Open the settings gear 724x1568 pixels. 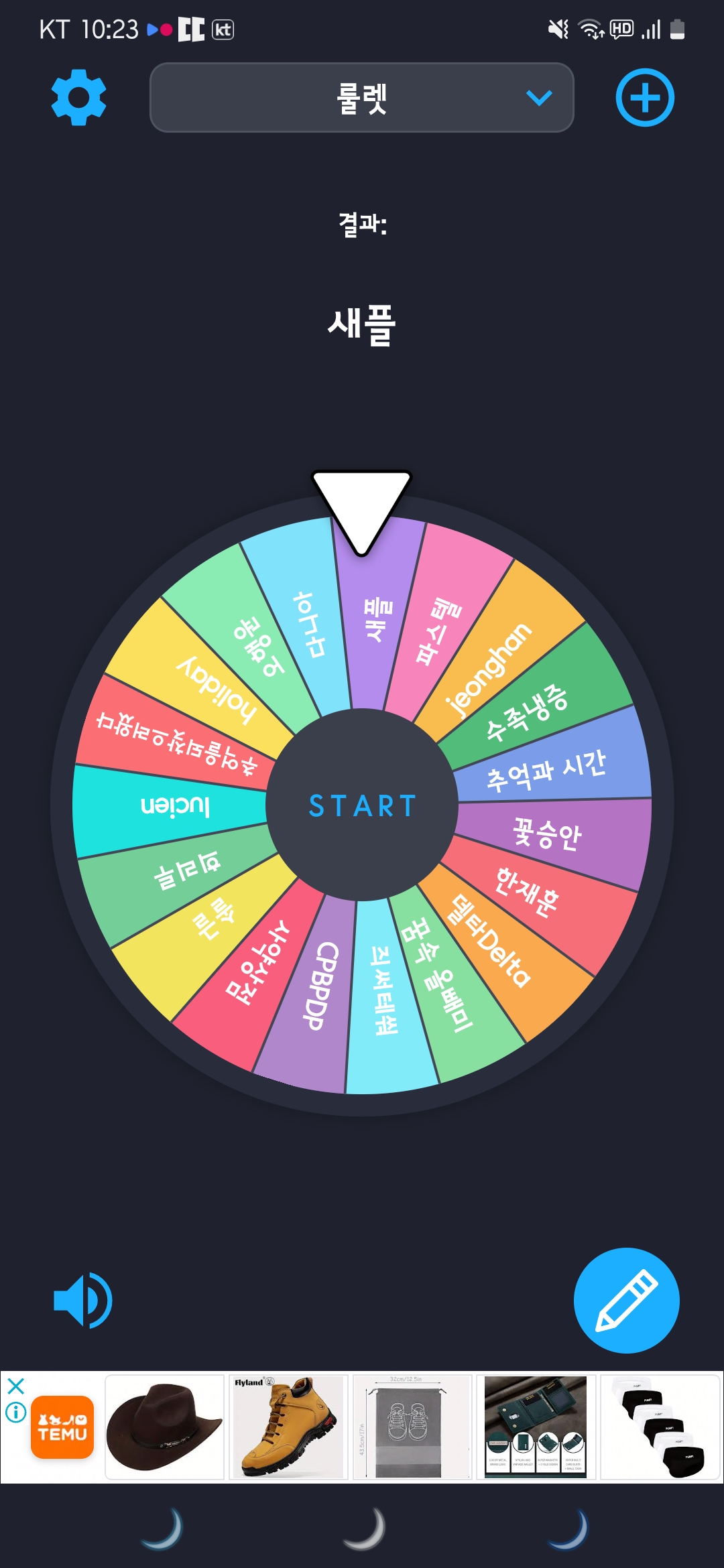pyautogui.click(x=78, y=97)
